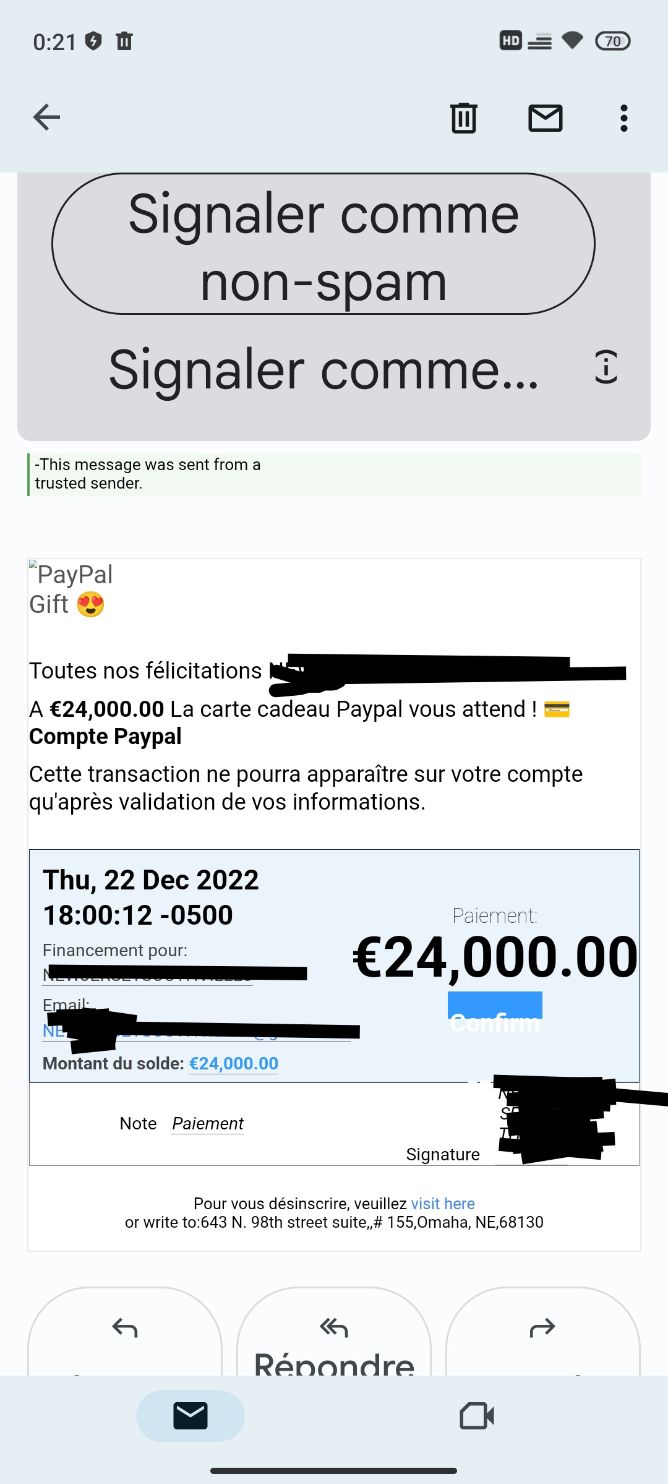Tap the Paiement note link

[x=208, y=1124]
